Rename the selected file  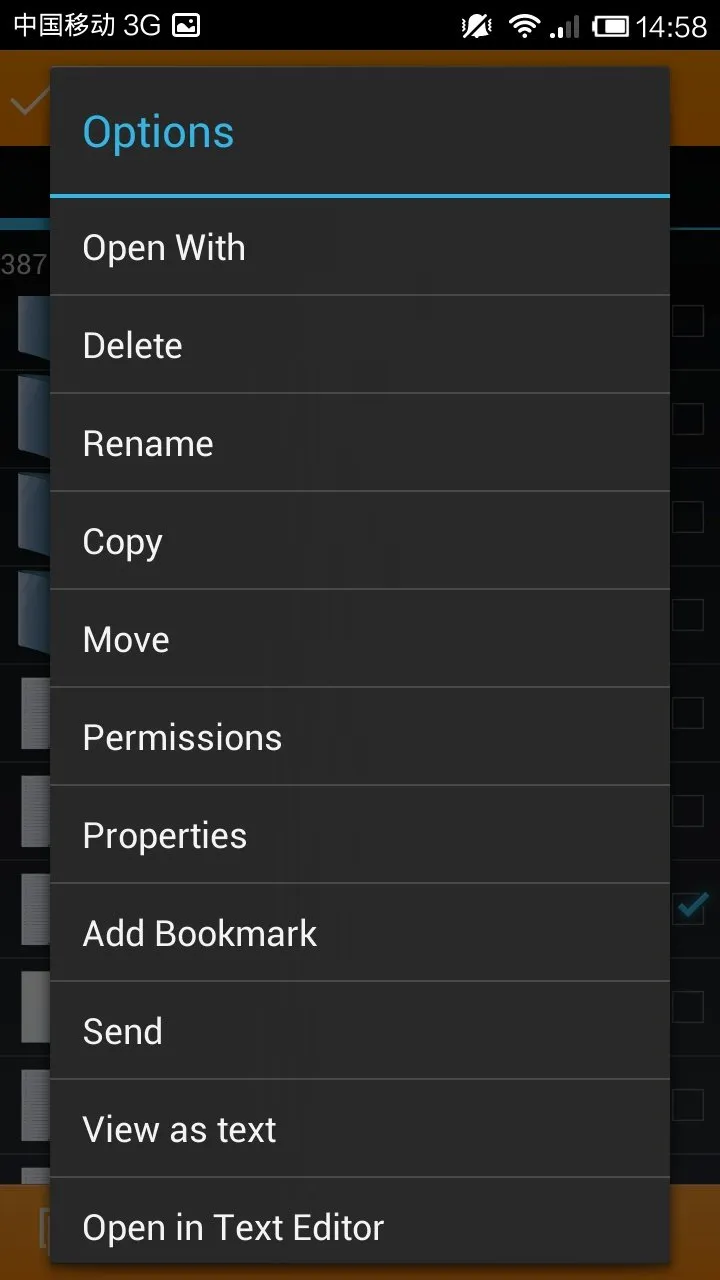click(x=360, y=443)
